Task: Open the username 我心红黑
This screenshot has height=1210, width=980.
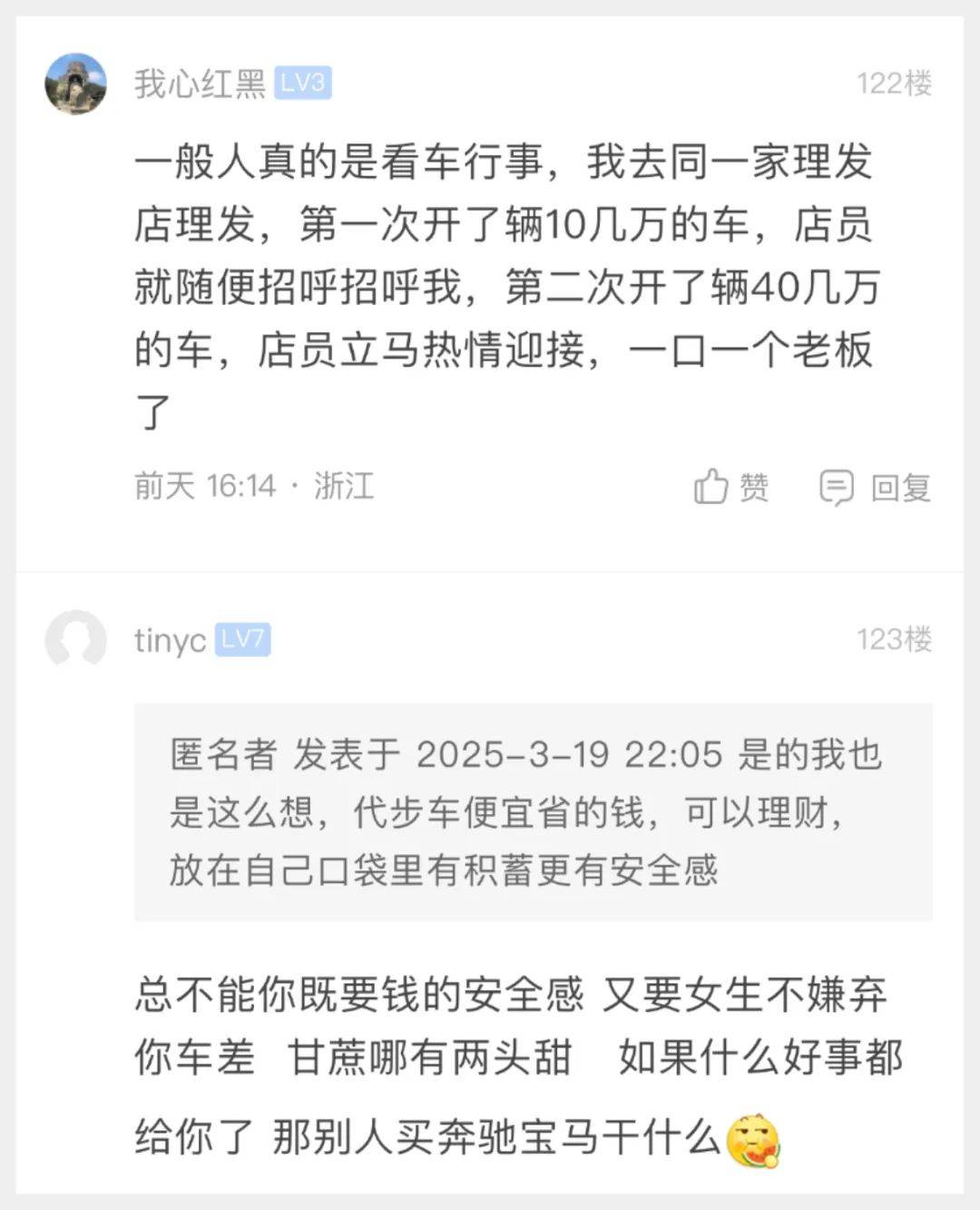Action: pyautogui.click(x=200, y=84)
